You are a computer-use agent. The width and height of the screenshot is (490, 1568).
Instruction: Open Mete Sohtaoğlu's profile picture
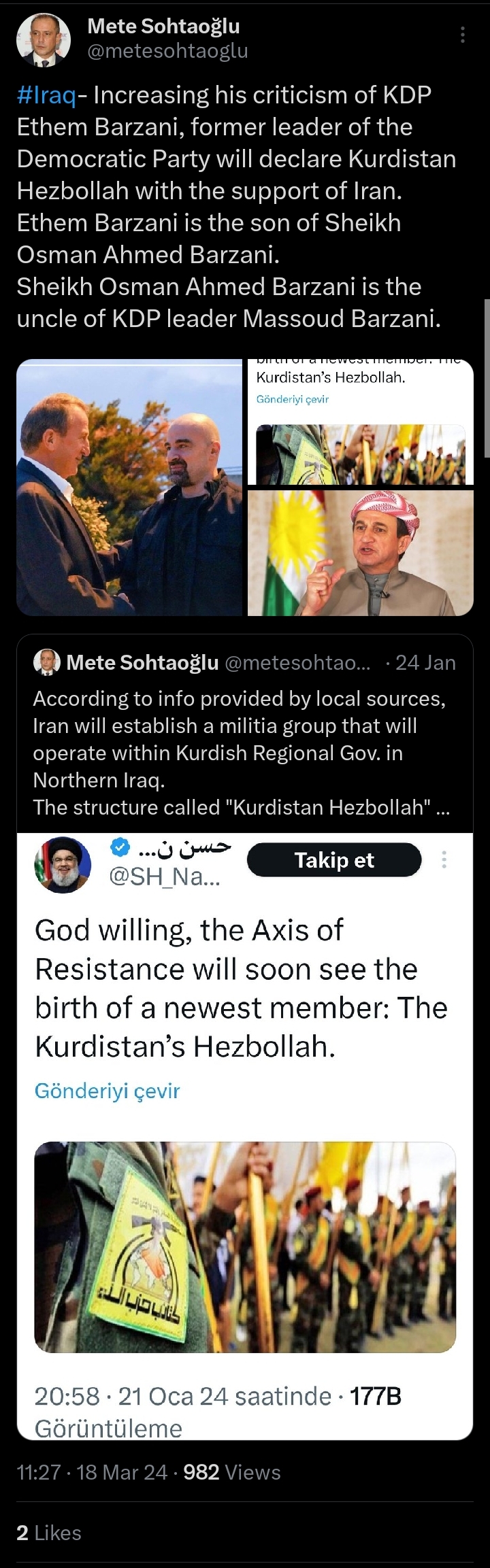(43, 39)
